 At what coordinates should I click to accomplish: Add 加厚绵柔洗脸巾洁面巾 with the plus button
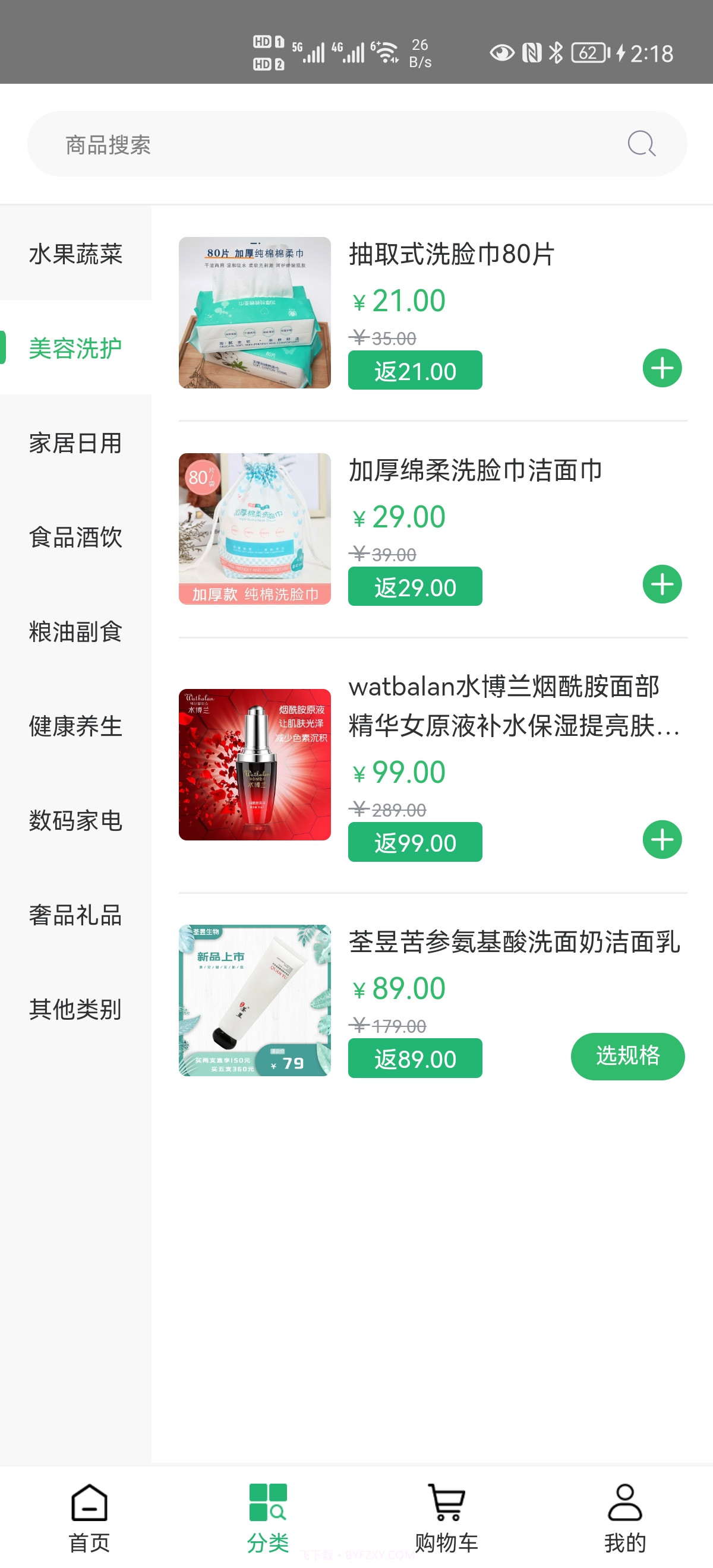click(x=662, y=584)
